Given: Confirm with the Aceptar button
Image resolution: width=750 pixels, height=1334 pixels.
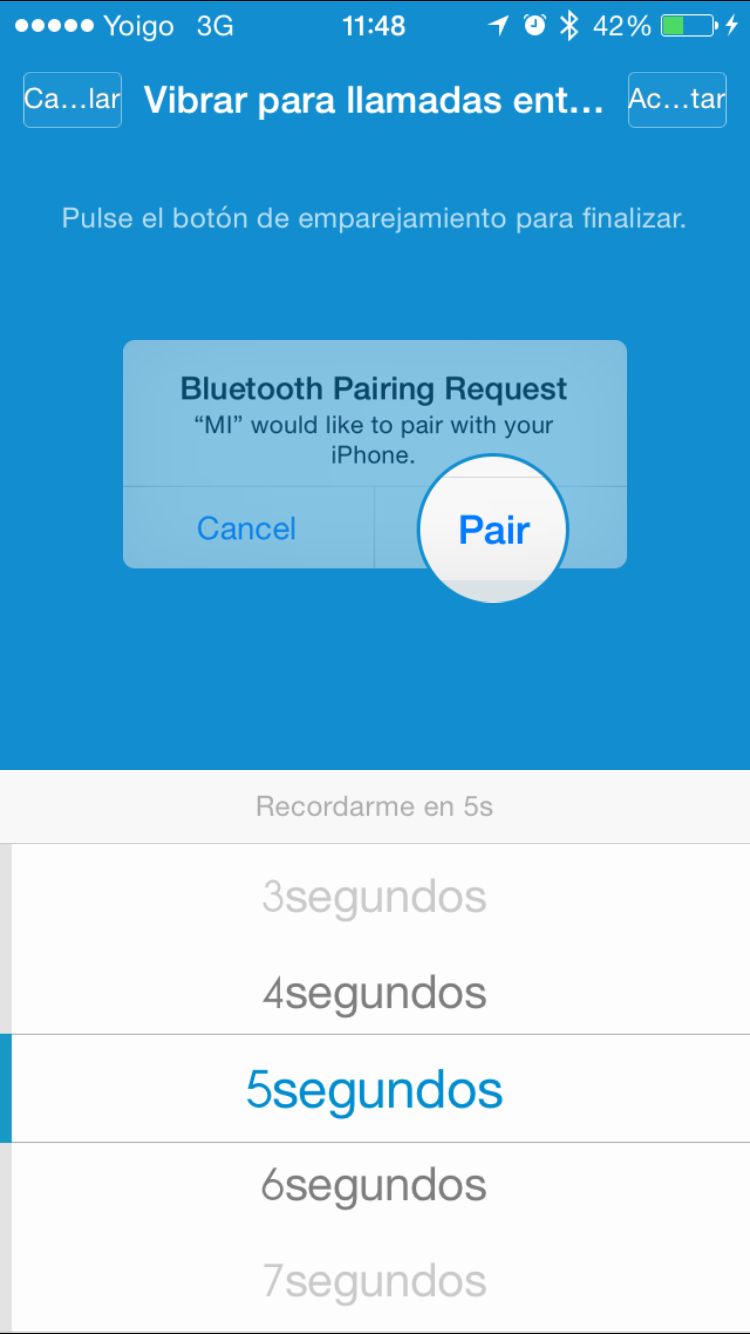Looking at the screenshot, I should [x=677, y=100].
